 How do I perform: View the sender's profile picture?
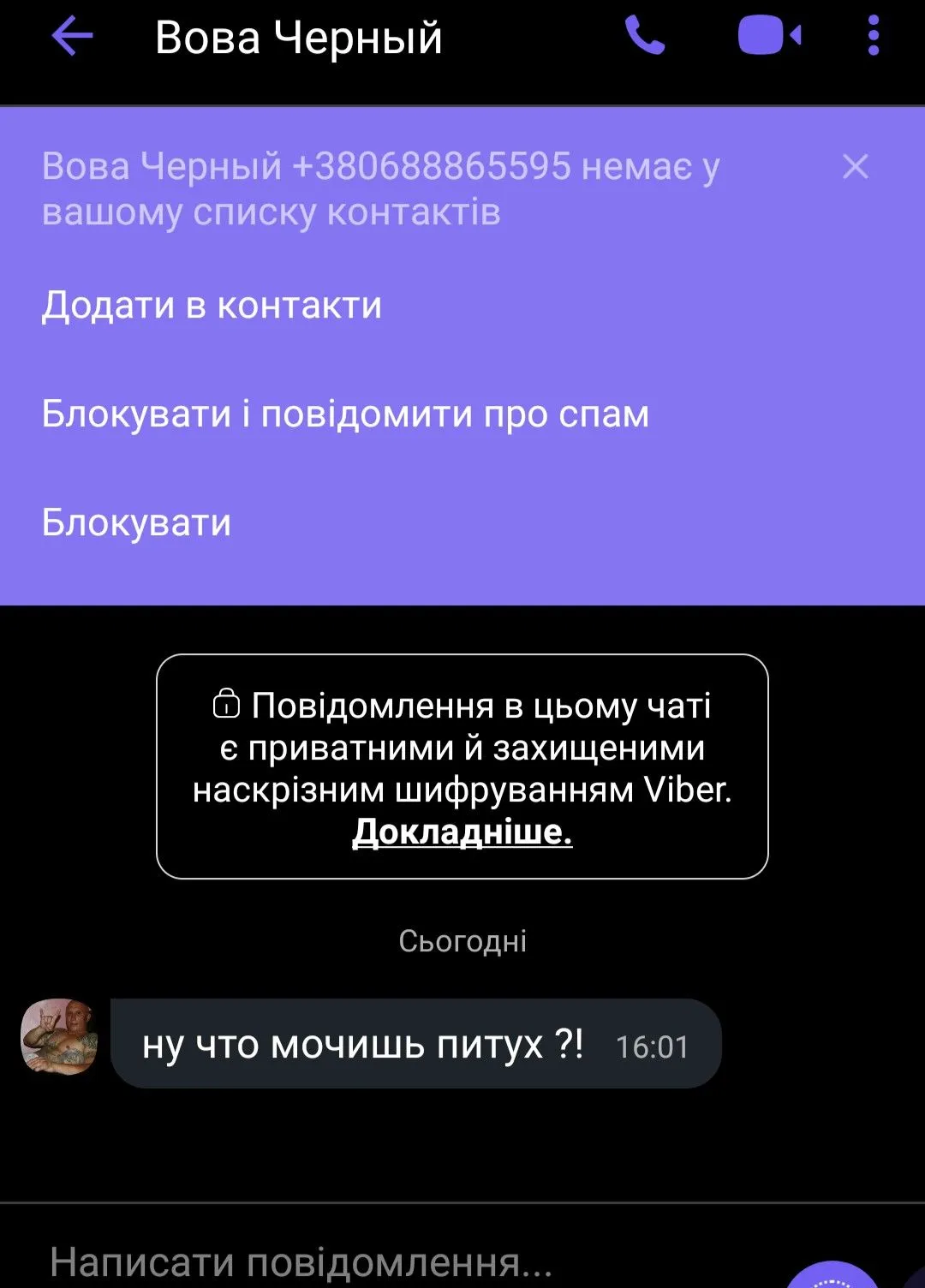58,1035
